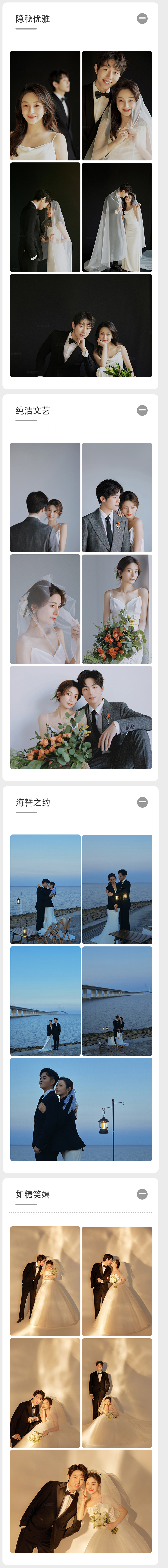This screenshot has width=168, height=1568.
Task: Collapse the 如糖笑嫣 section
Action: point(142,1194)
